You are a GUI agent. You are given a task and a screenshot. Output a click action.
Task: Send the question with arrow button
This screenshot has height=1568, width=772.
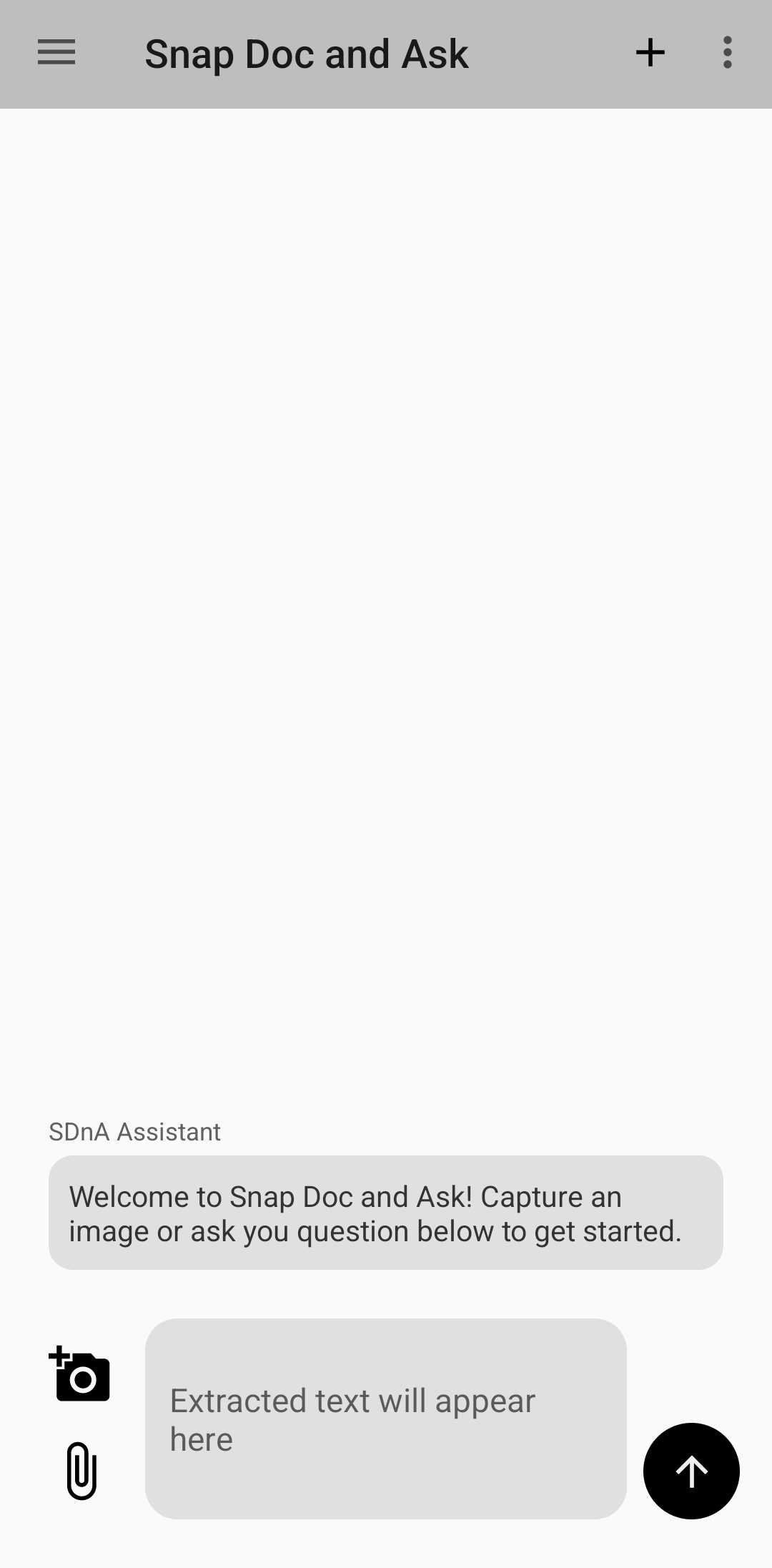(691, 1471)
